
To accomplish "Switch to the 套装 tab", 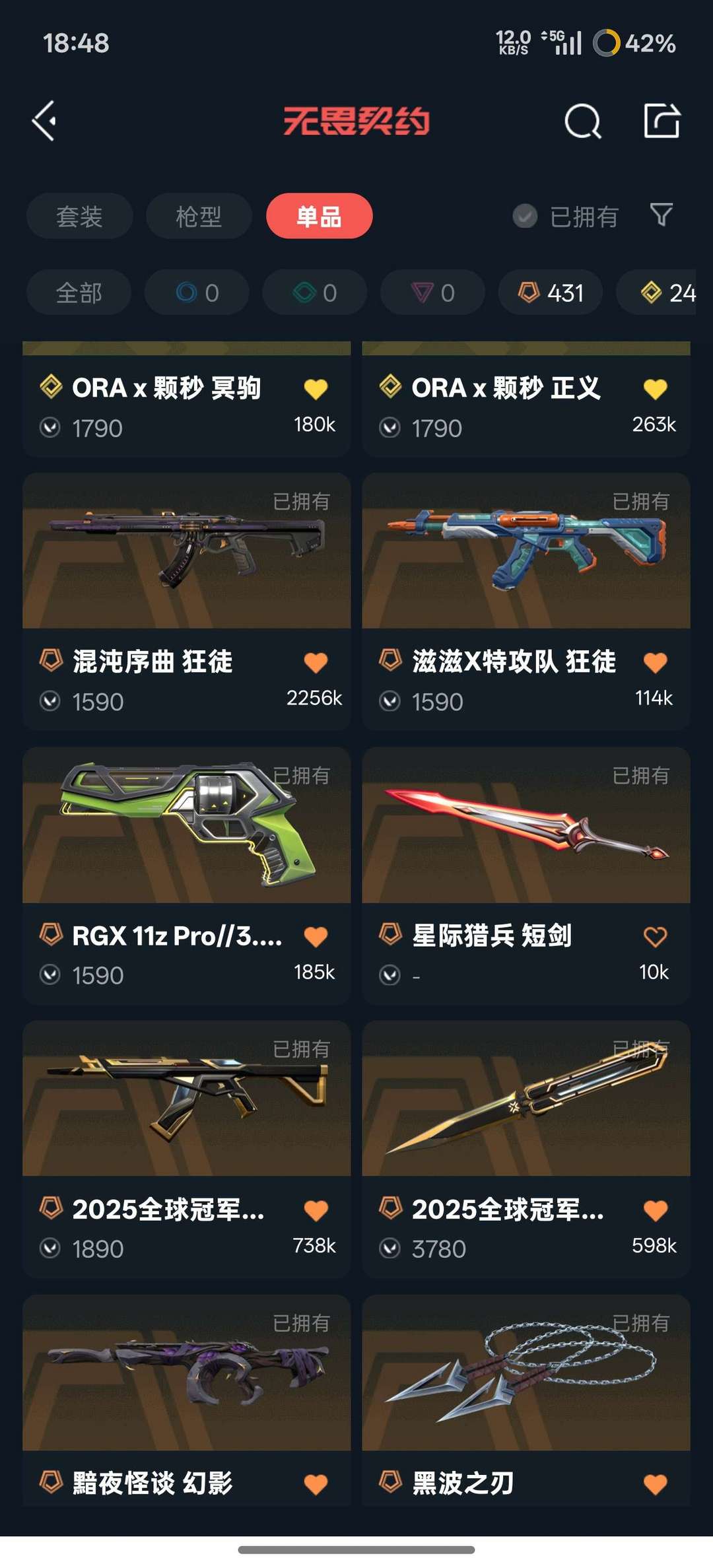I will (79, 216).
